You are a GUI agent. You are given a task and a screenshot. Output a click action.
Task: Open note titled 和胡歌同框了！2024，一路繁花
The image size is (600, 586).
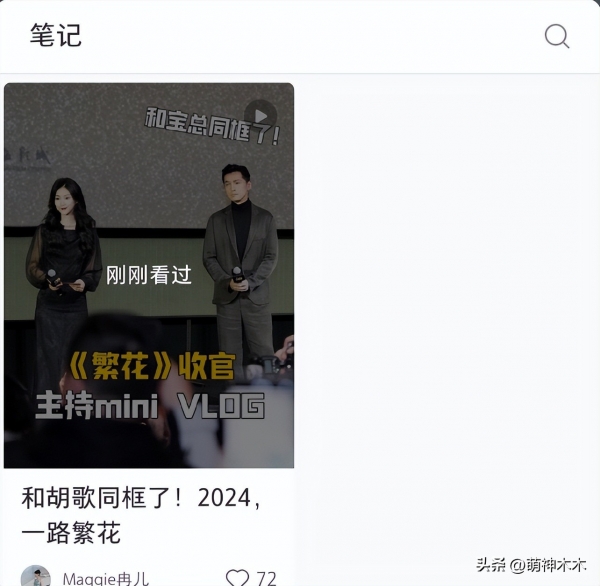pos(140,514)
